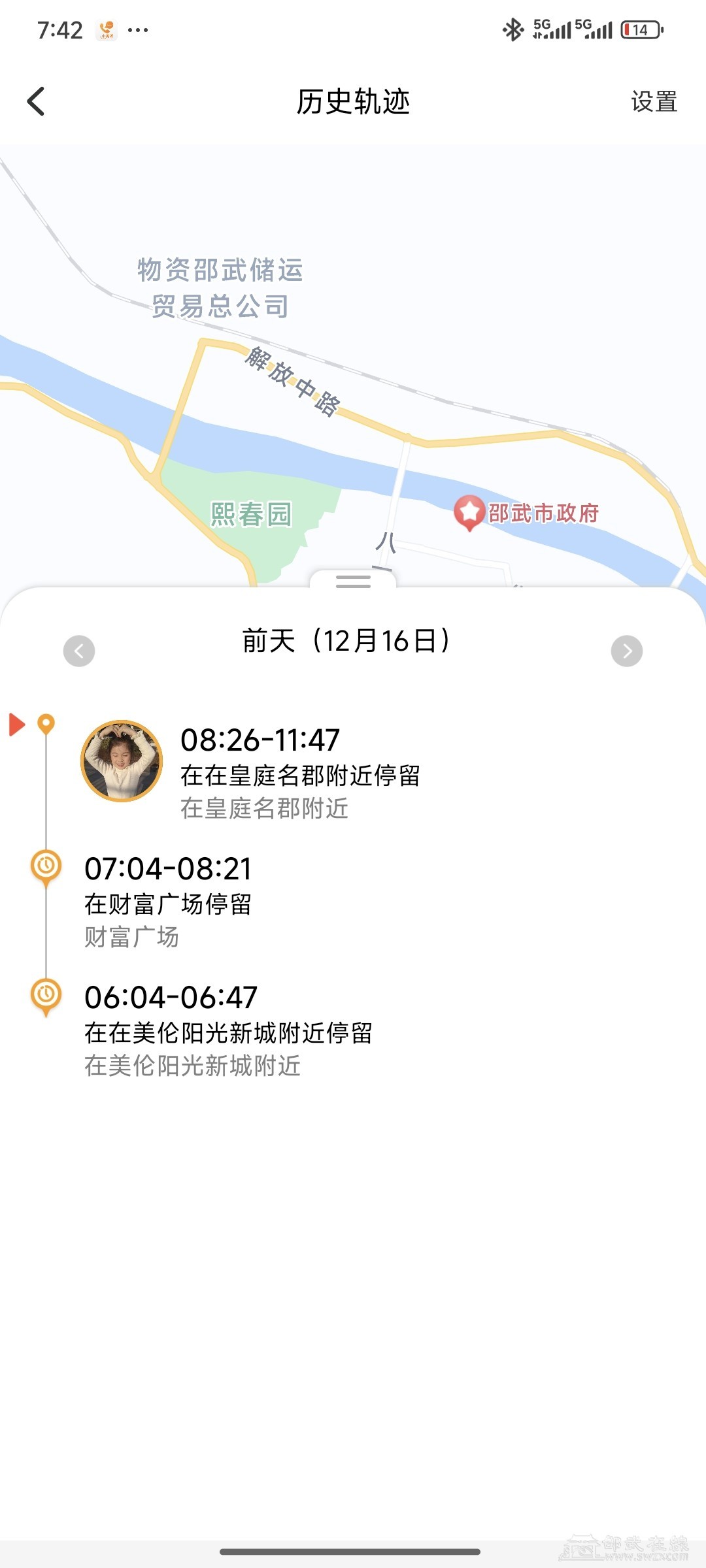Image resolution: width=706 pixels, height=1568 pixels.
Task: Go back from 历史轨迹 page
Action: tap(37, 102)
